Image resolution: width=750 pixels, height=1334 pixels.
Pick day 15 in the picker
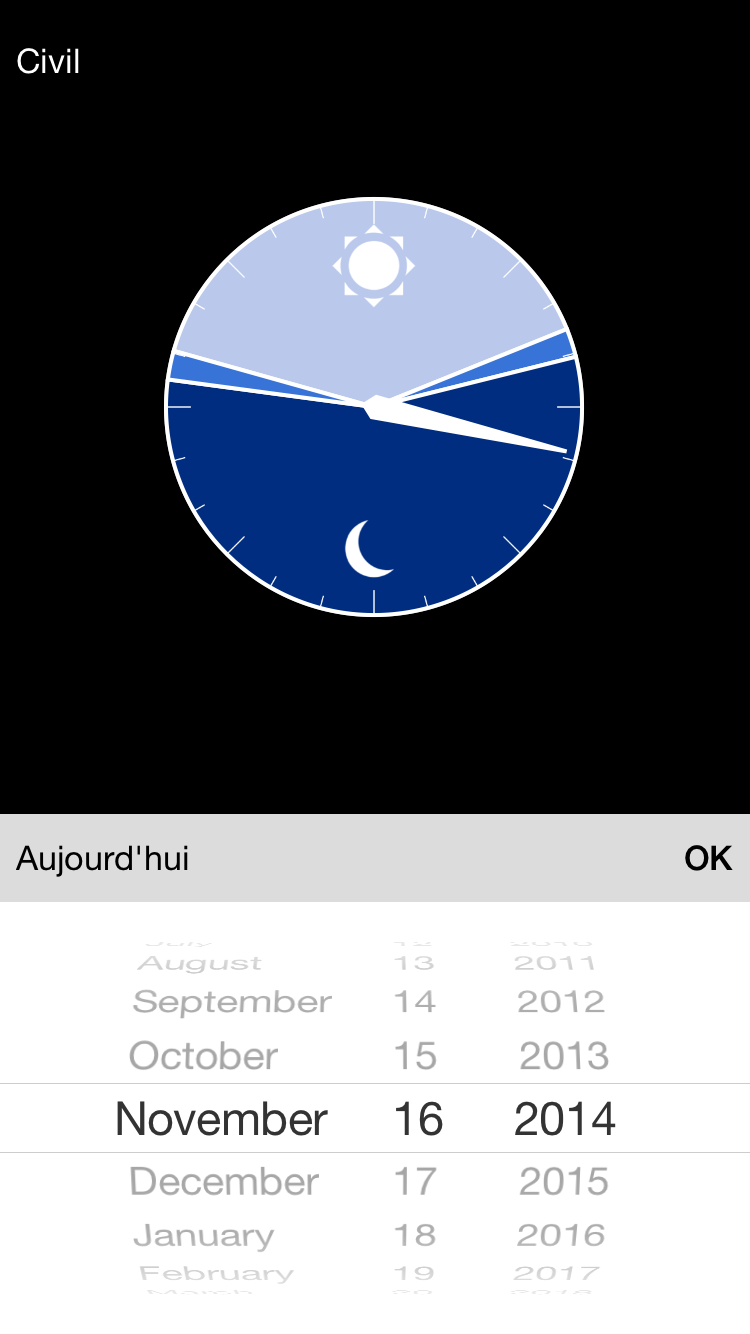415,1056
